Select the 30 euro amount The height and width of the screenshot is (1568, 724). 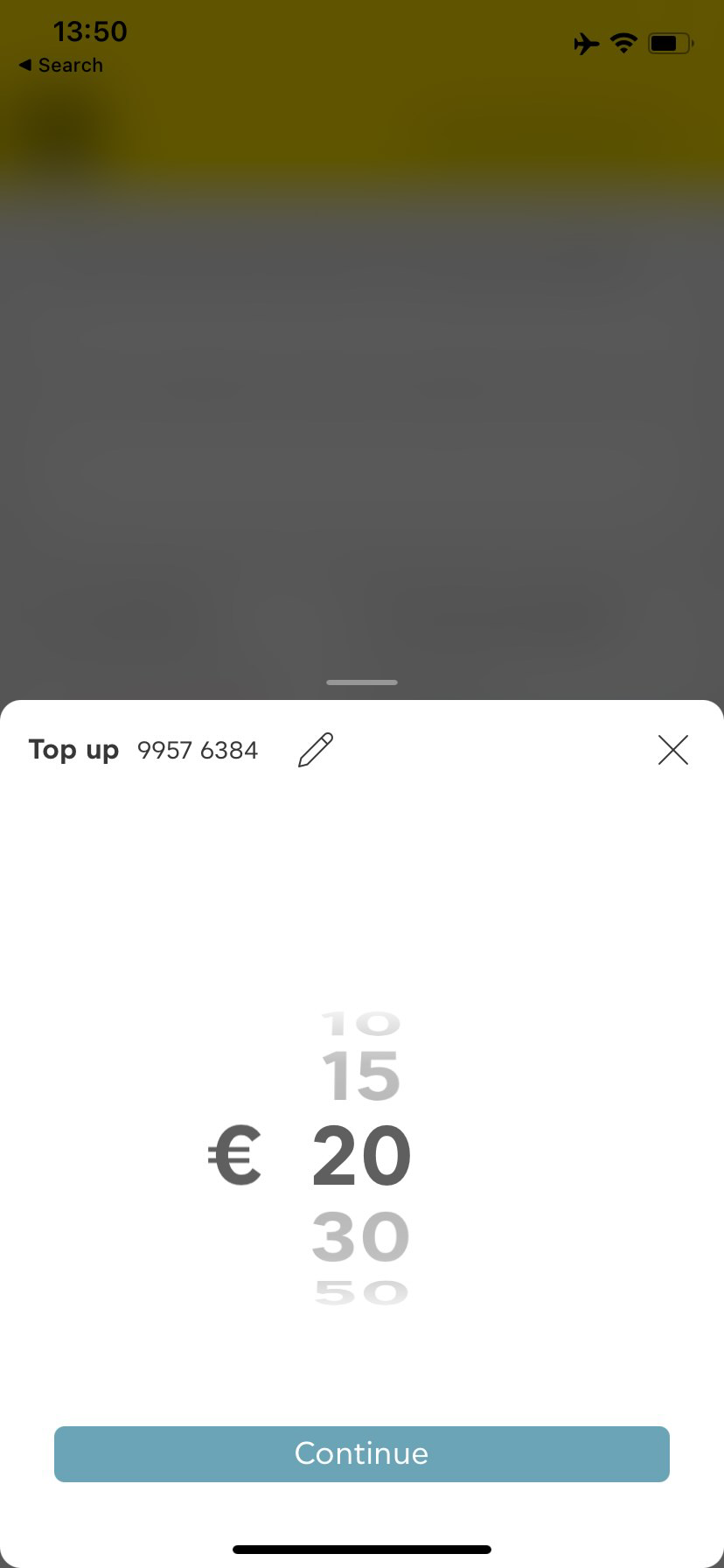point(361,1235)
